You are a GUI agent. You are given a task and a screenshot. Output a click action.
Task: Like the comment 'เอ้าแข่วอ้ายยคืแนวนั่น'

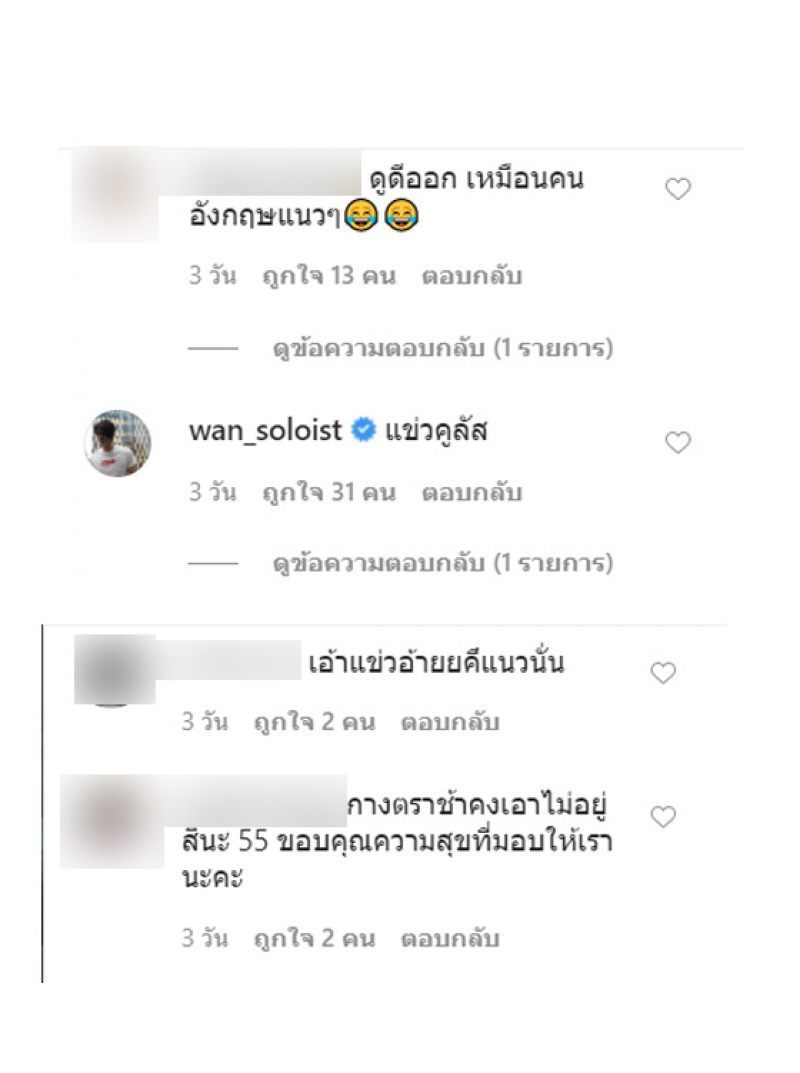[663, 673]
